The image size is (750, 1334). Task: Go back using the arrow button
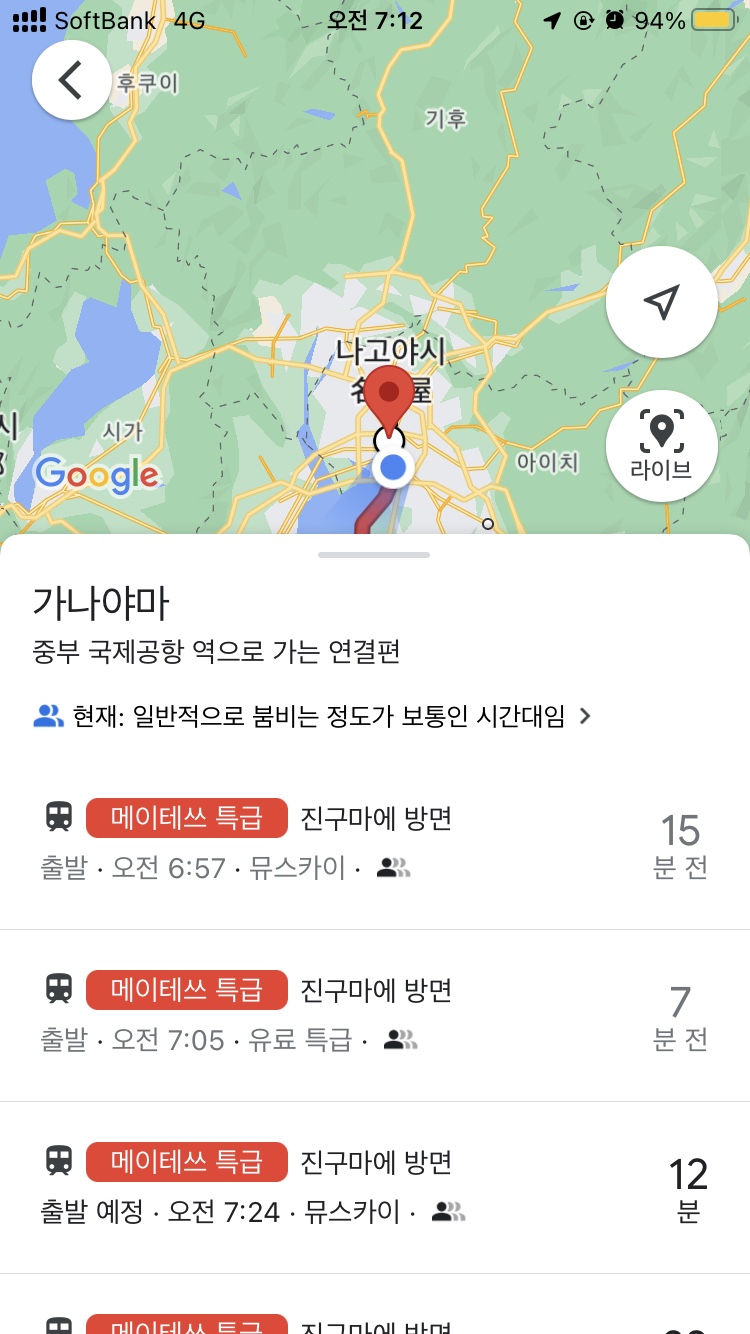pyautogui.click(x=71, y=80)
